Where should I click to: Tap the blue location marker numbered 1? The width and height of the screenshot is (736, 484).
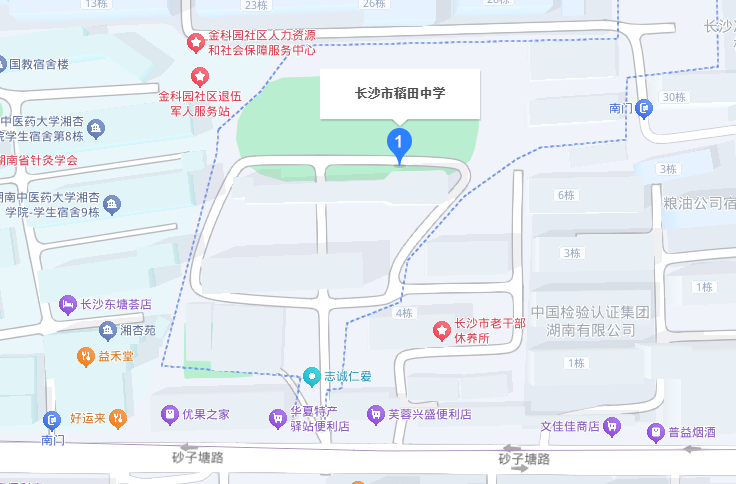(x=399, y=143)
